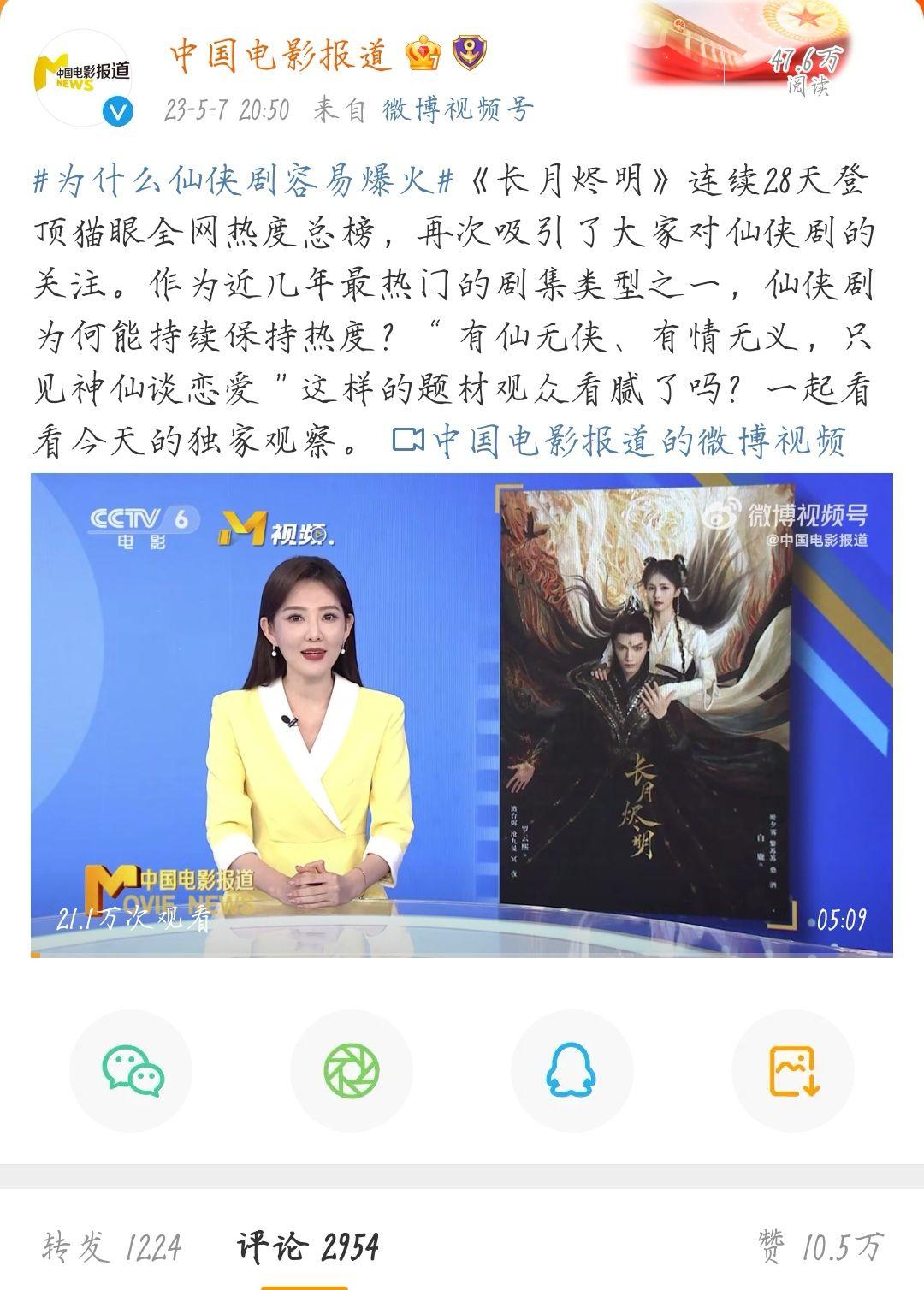Screen dimensions: 924x1290
Task: Switch to the 转发 1224 tab
Action: 112,1246
